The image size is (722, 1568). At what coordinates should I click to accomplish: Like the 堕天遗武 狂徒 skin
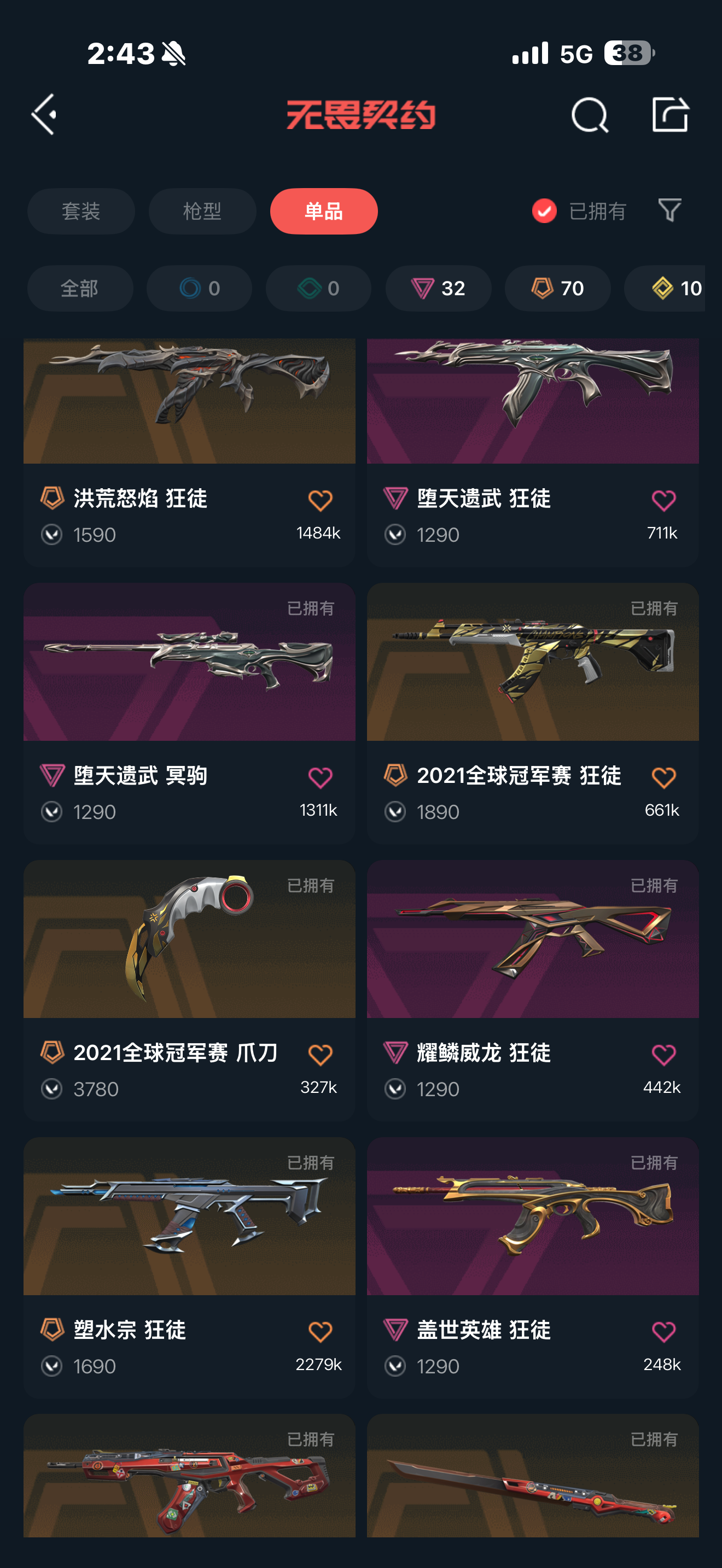663,500
